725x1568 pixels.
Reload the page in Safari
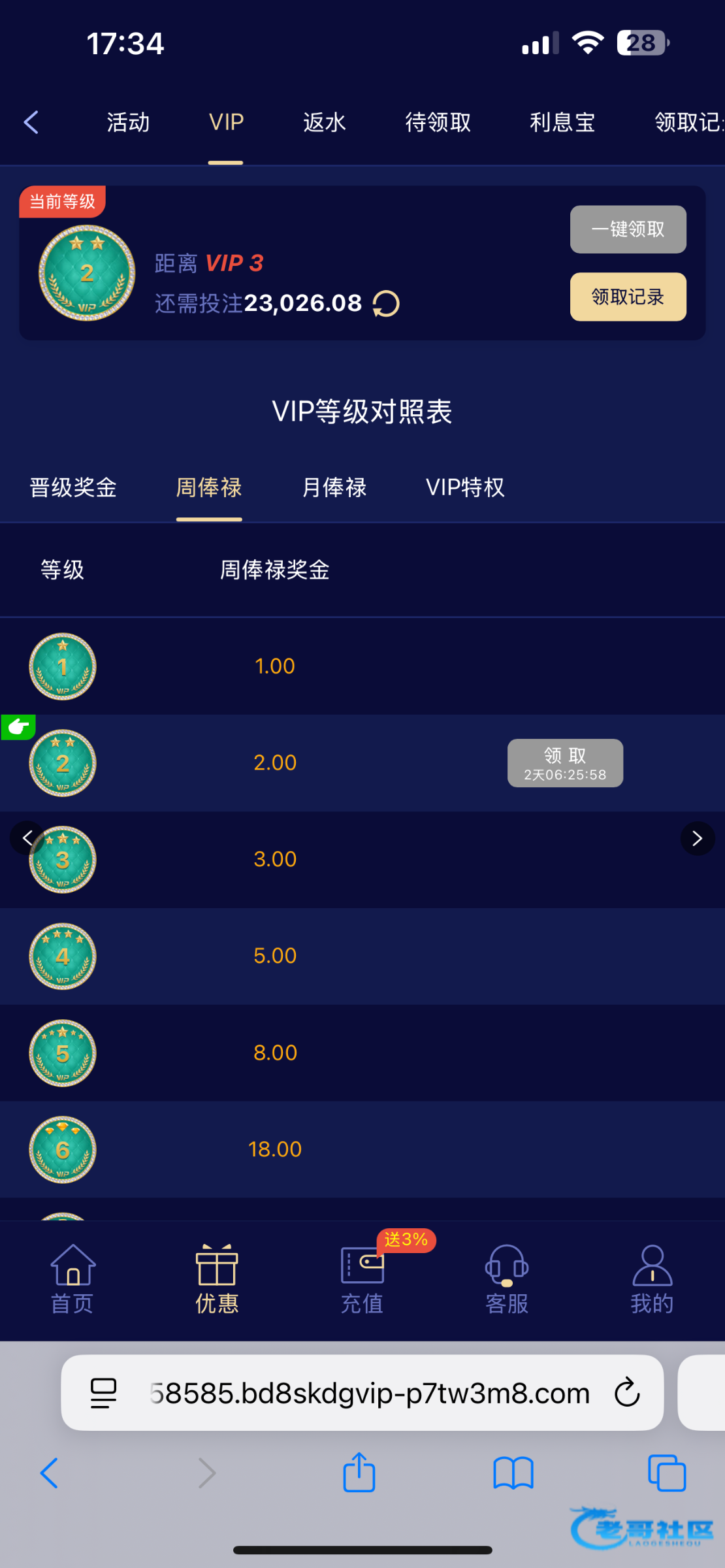click(627, 1392)
